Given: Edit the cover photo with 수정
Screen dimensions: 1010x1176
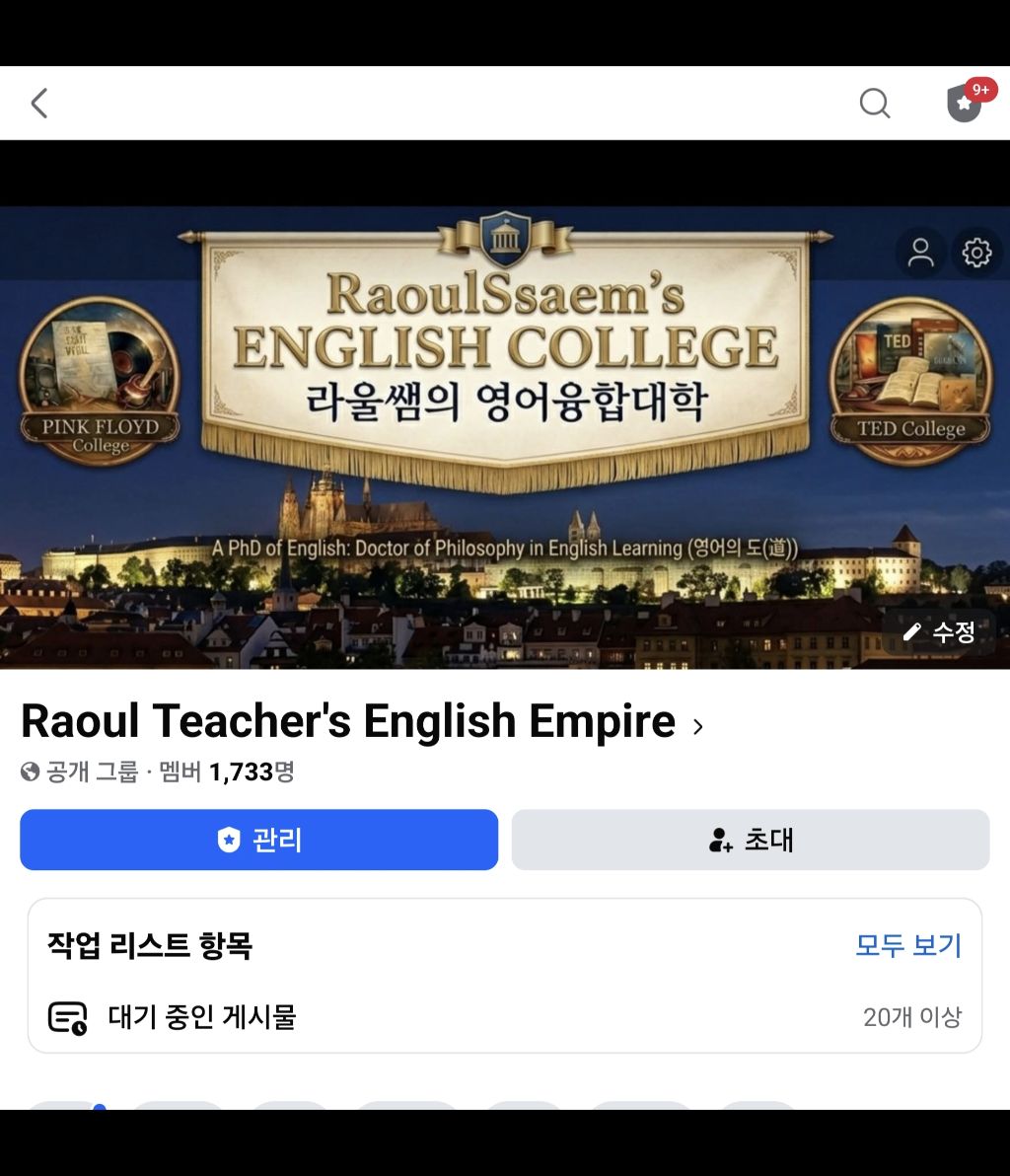Looking at the screenshot, I should pyautogui.click(x=939, y=632).
